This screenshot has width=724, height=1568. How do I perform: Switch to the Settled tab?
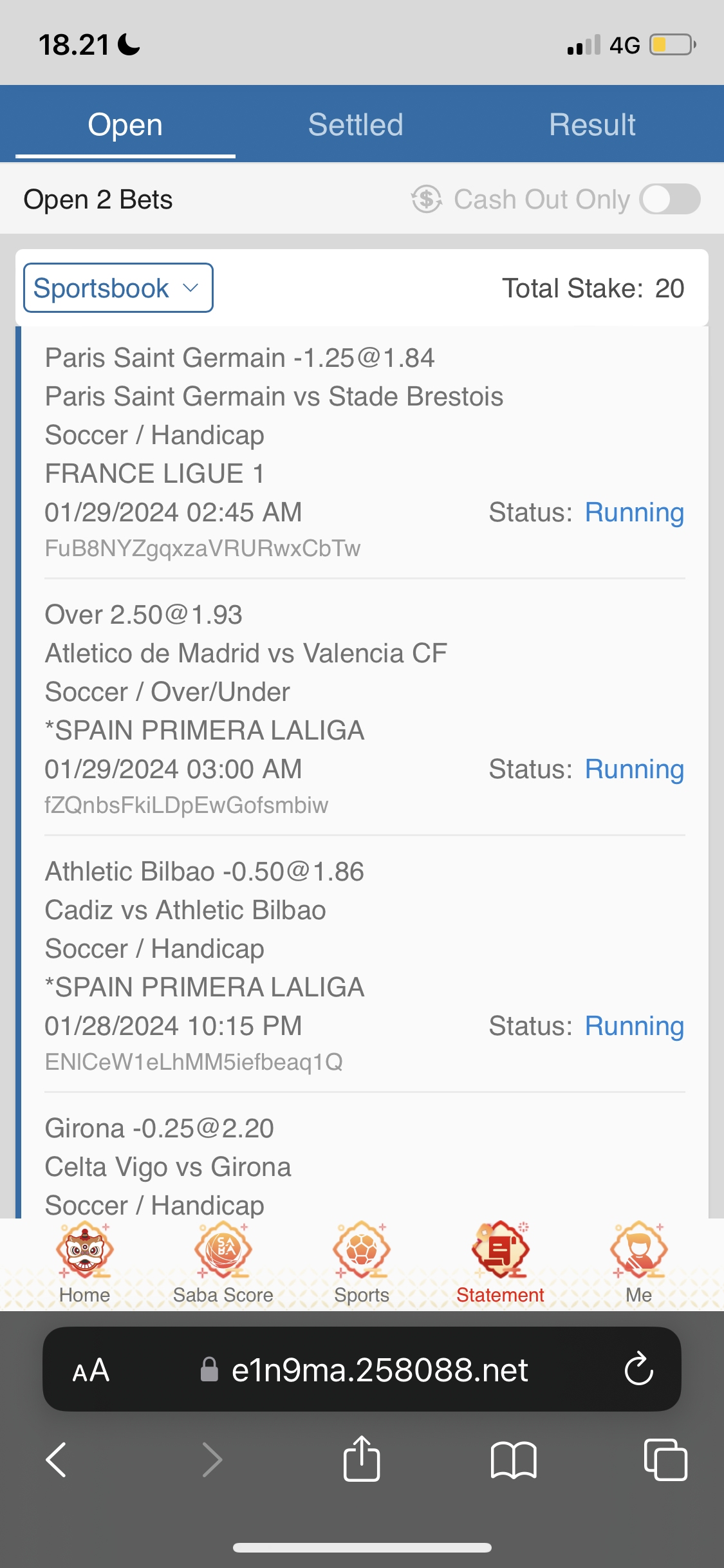(355, 124)
